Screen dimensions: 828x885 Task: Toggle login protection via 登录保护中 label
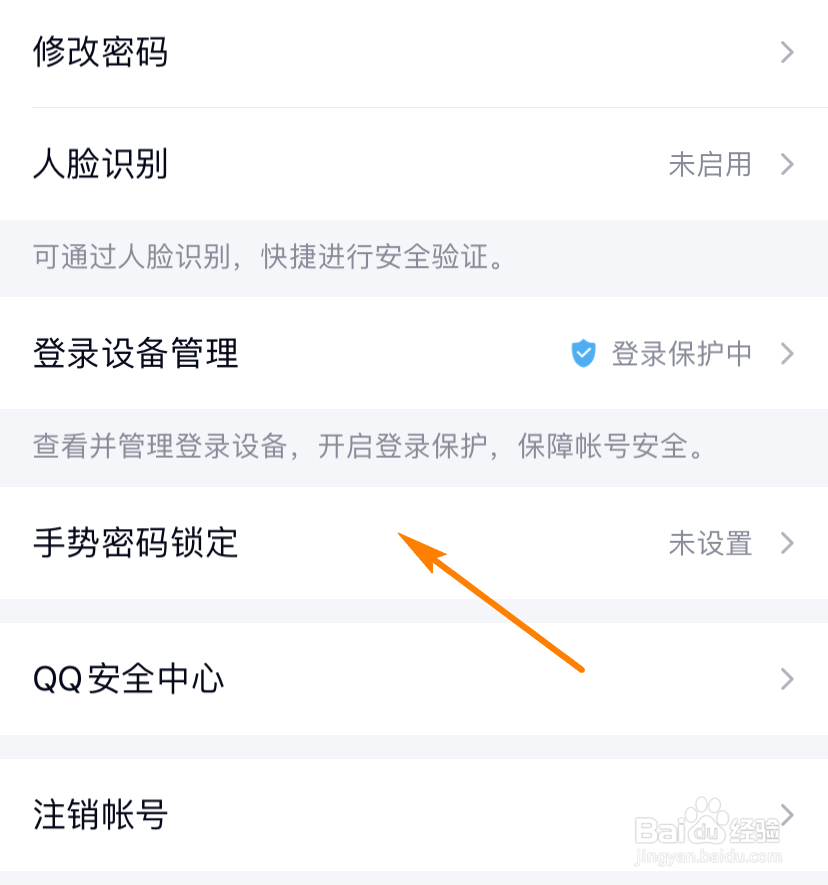click(678, 354)
